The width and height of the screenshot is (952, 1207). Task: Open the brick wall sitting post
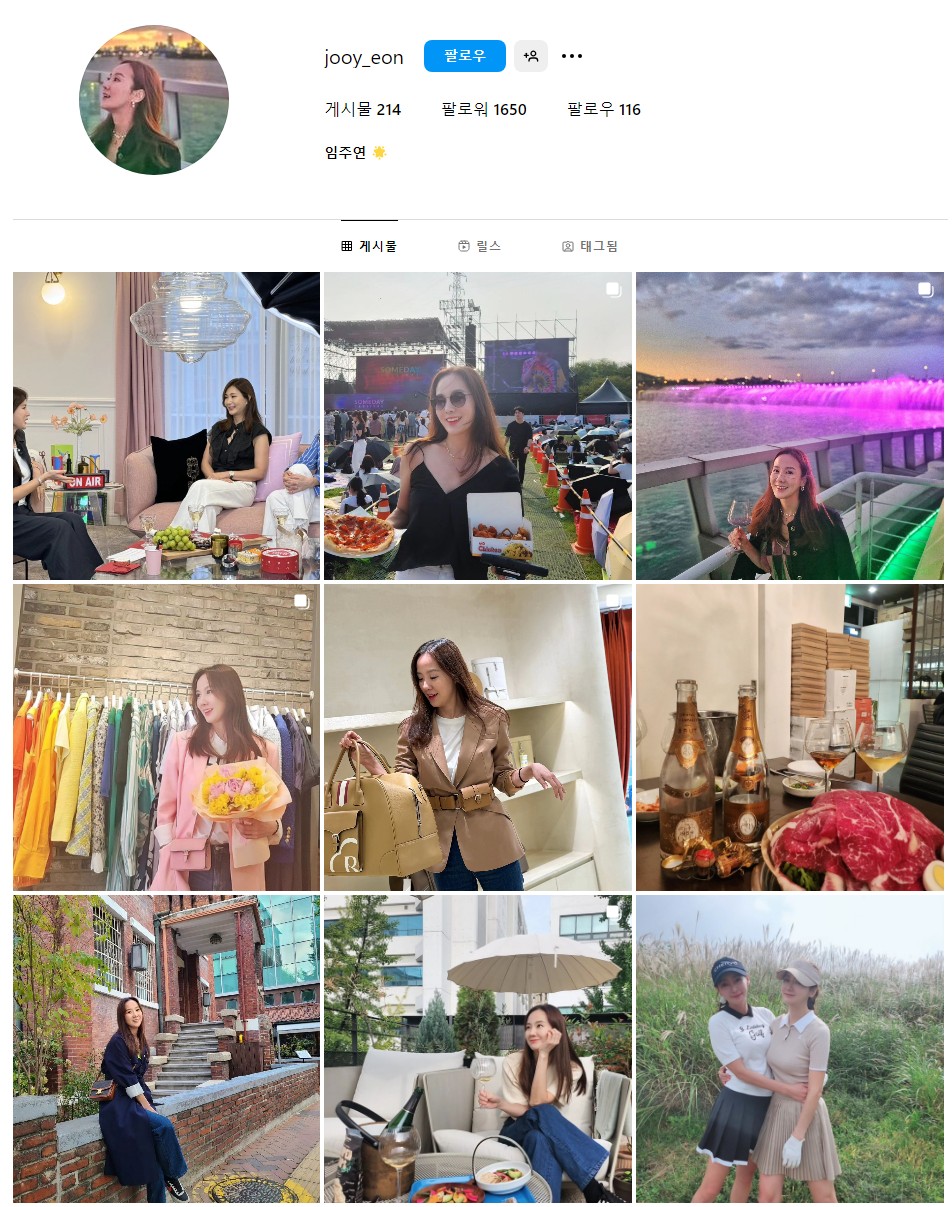166,1049
